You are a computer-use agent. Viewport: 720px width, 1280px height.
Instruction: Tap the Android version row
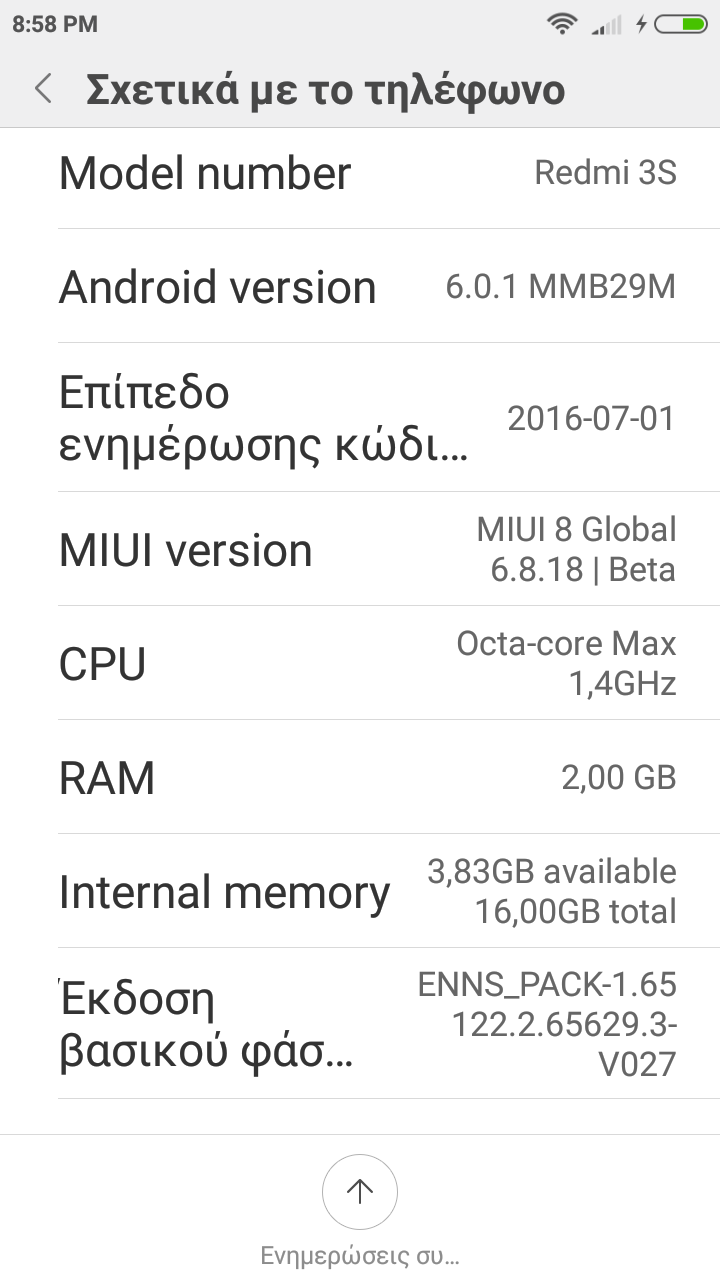click(x=360, y=288)
